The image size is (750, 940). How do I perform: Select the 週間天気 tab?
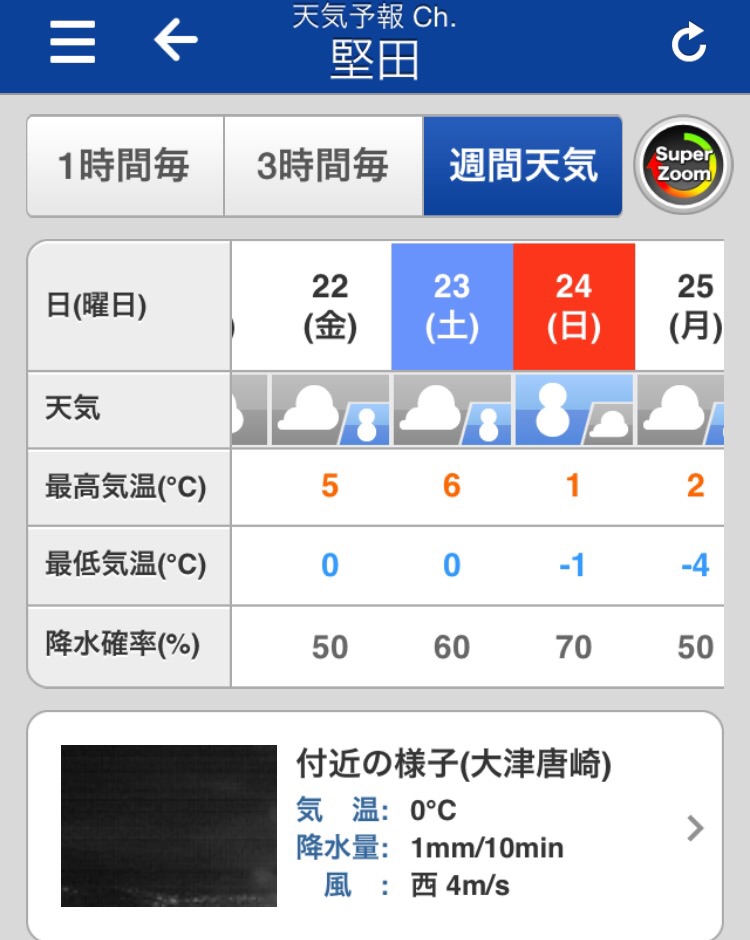pyautogui.click(x=522, y=166)
